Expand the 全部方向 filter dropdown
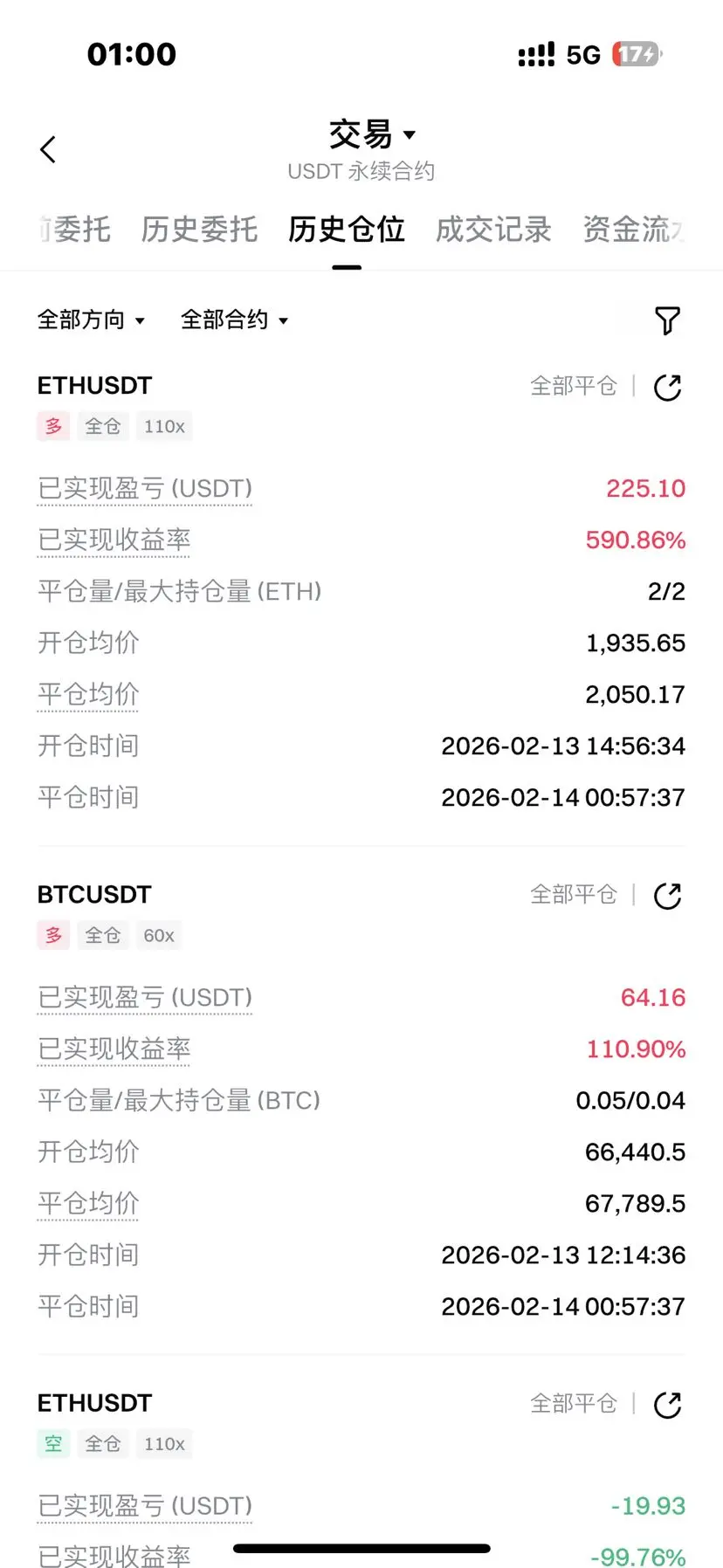The image size is (723, 1568). [x=91, y=320]
